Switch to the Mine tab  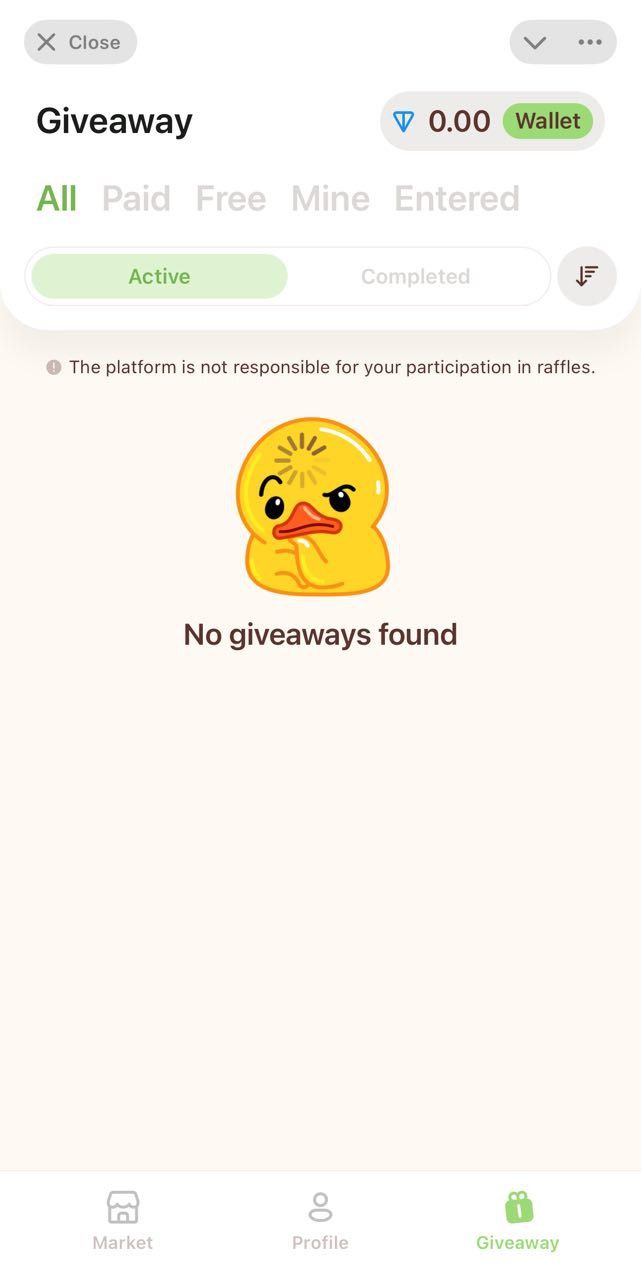pos(330,198)
